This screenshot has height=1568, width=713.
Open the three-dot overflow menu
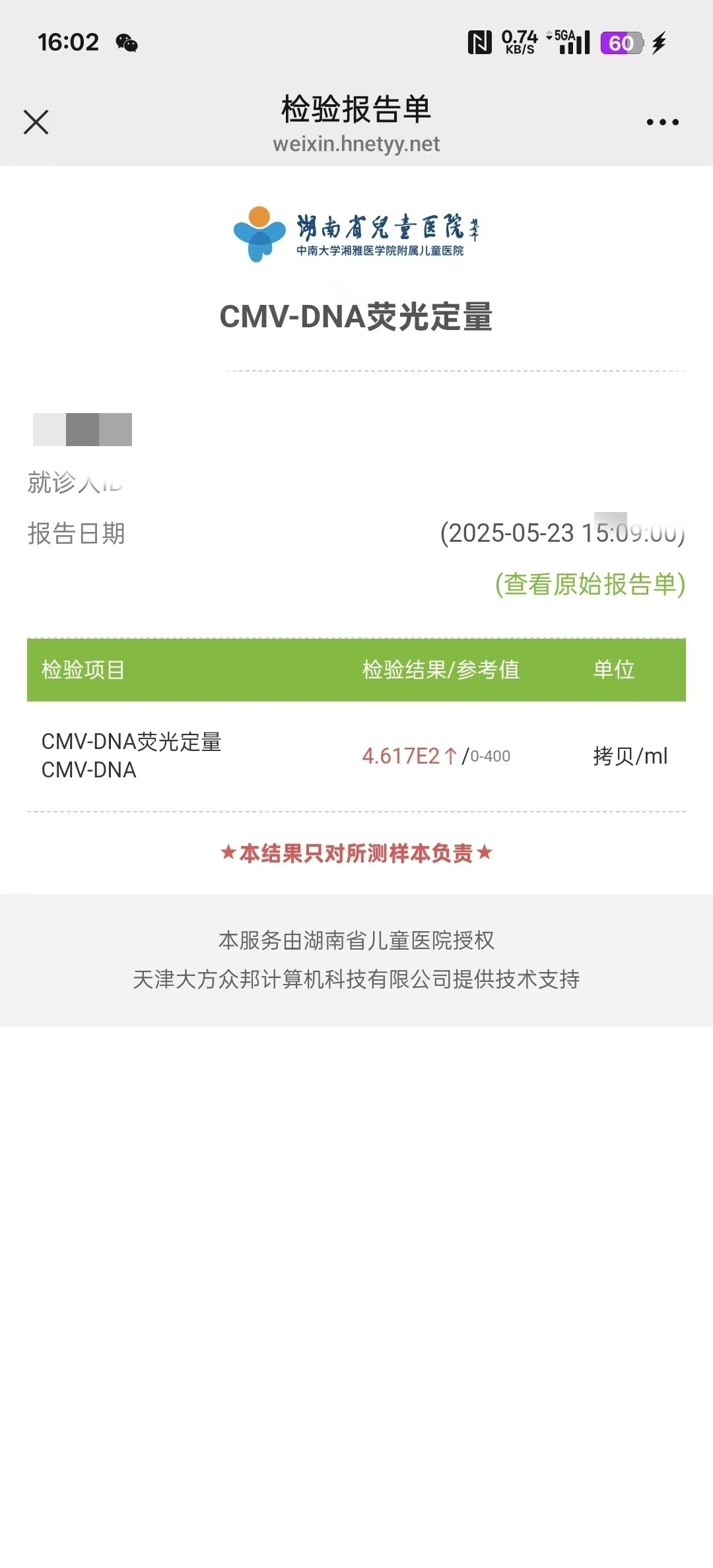[x=662, y=122]
